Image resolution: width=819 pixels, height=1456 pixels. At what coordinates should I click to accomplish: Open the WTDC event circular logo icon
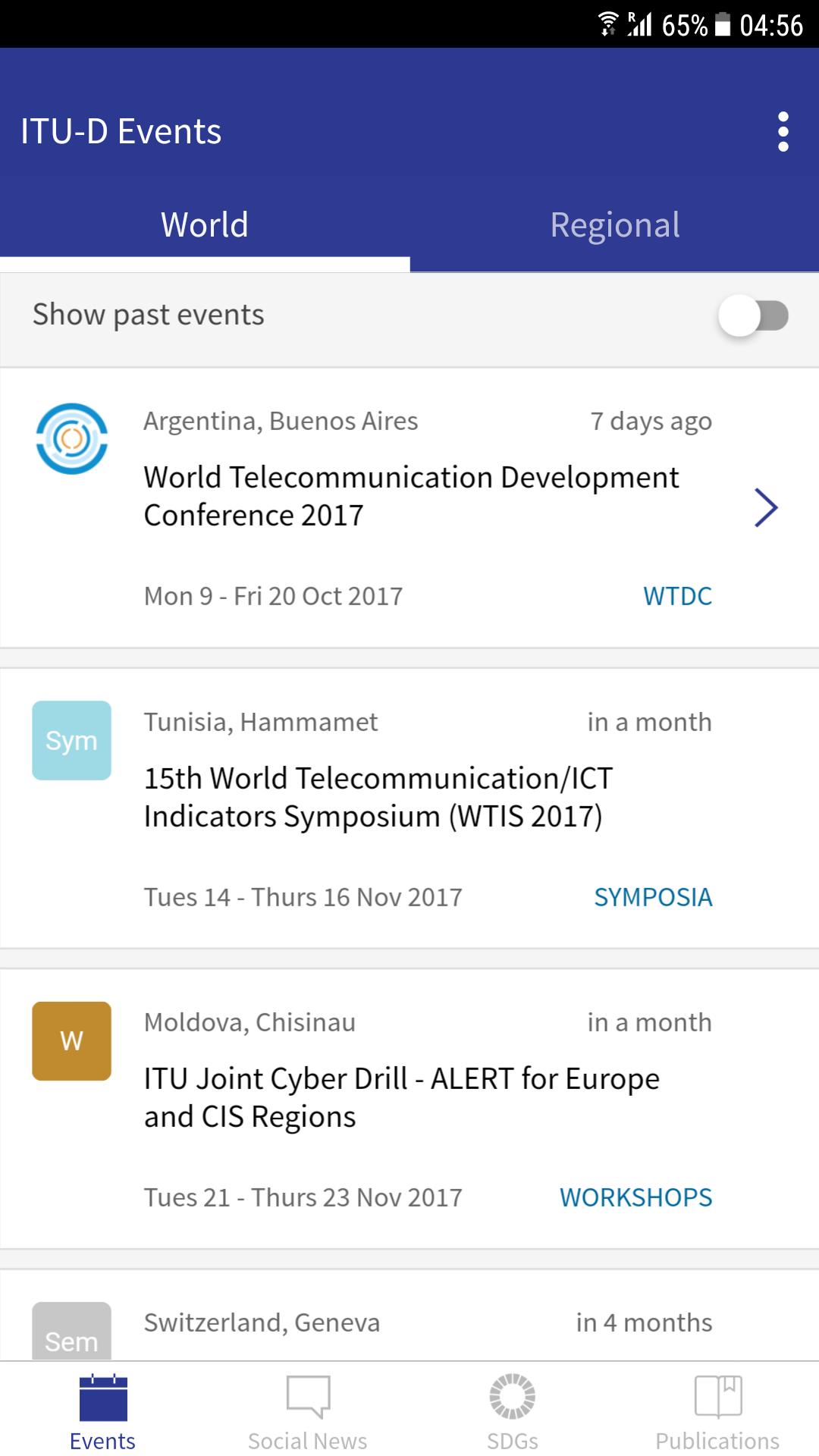pos(71,436)
